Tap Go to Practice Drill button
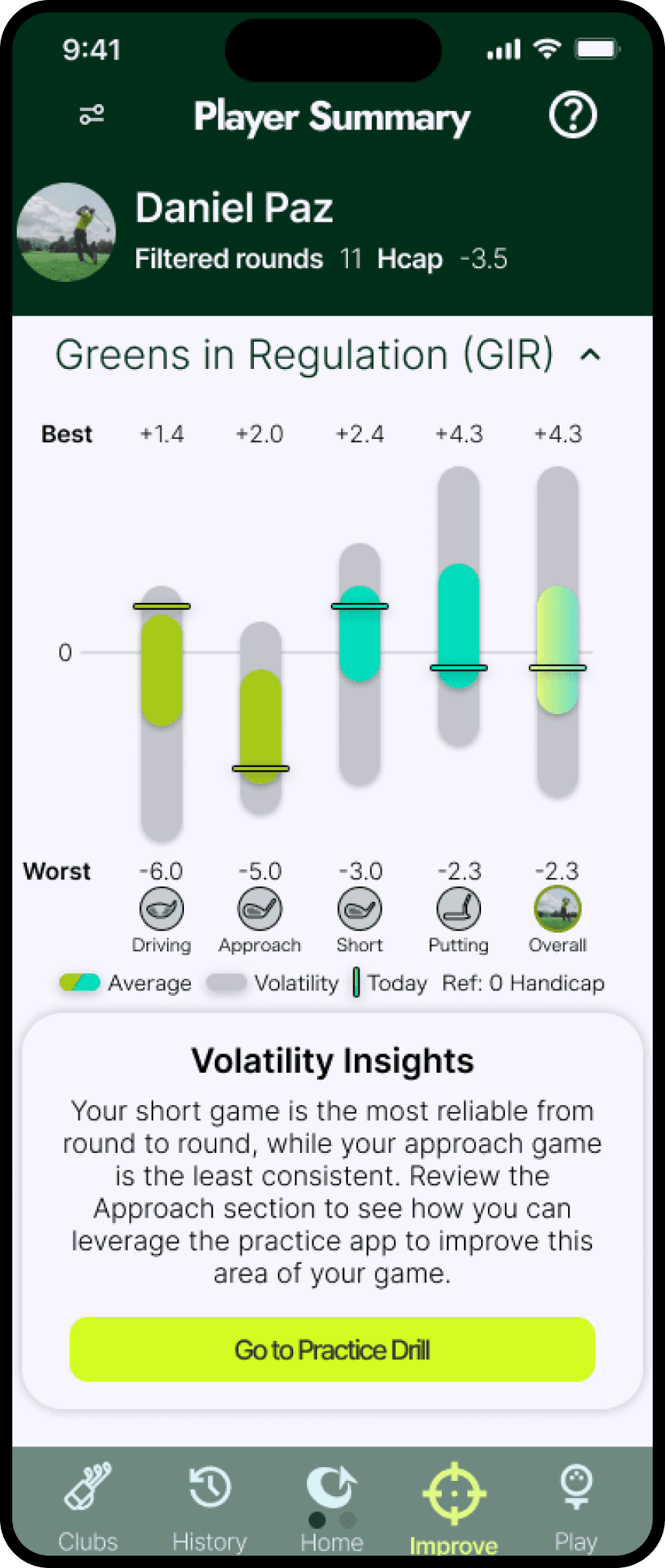665x1568 pixels. click(x=332, y=1349)
